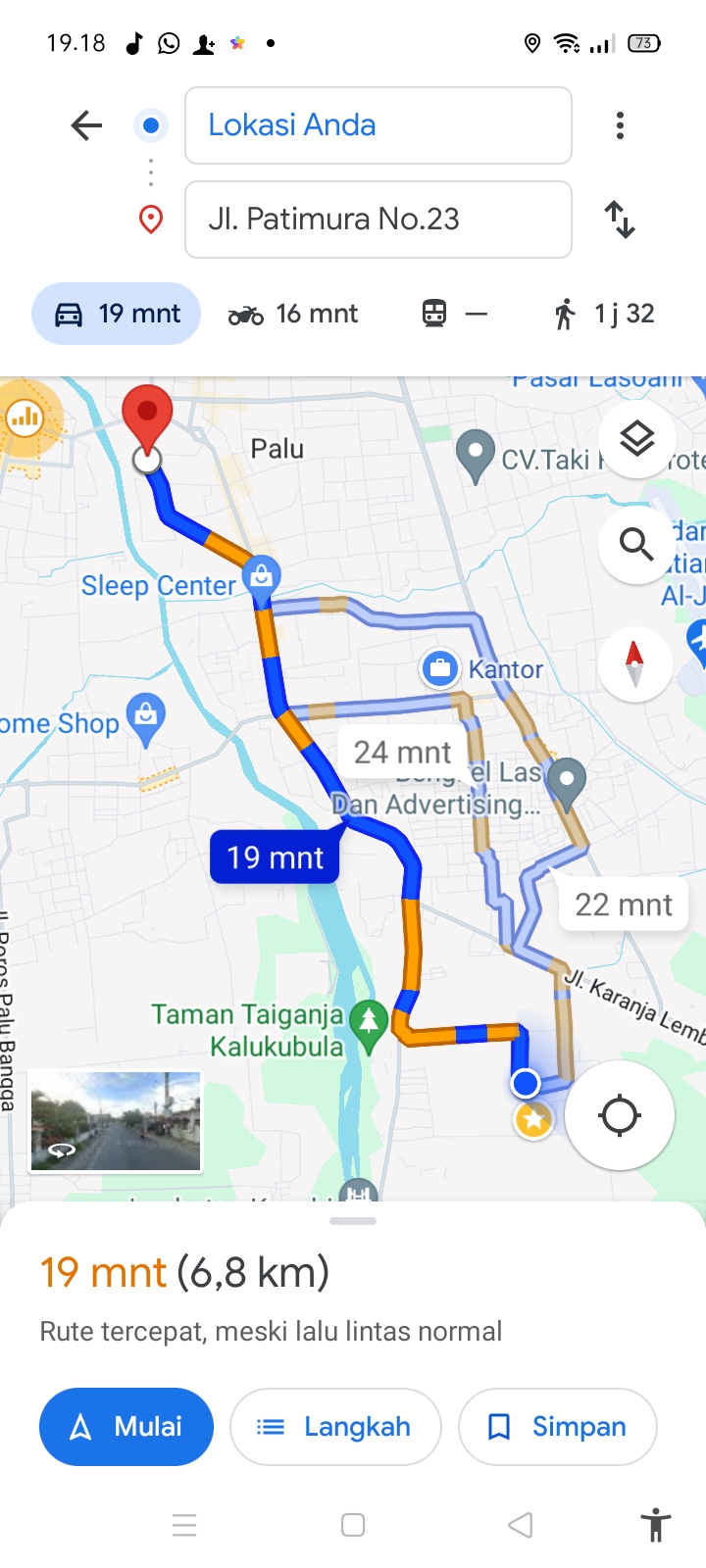Search along the route with the magnifier

tap(637, 544)
